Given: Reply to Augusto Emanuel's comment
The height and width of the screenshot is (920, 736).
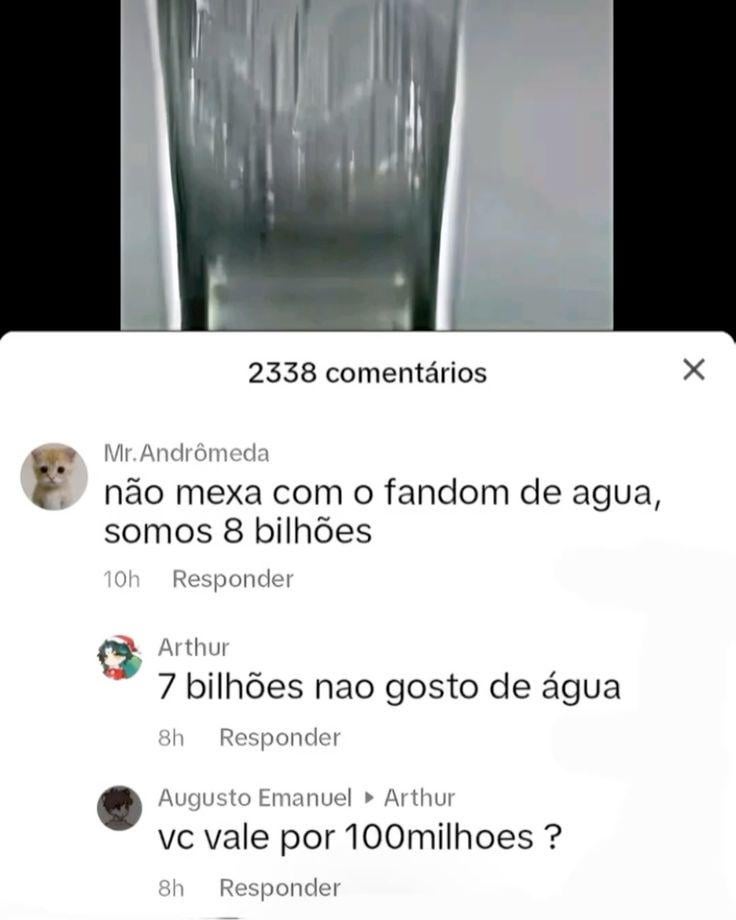Looking at the screenshot, I should point(279,887).
